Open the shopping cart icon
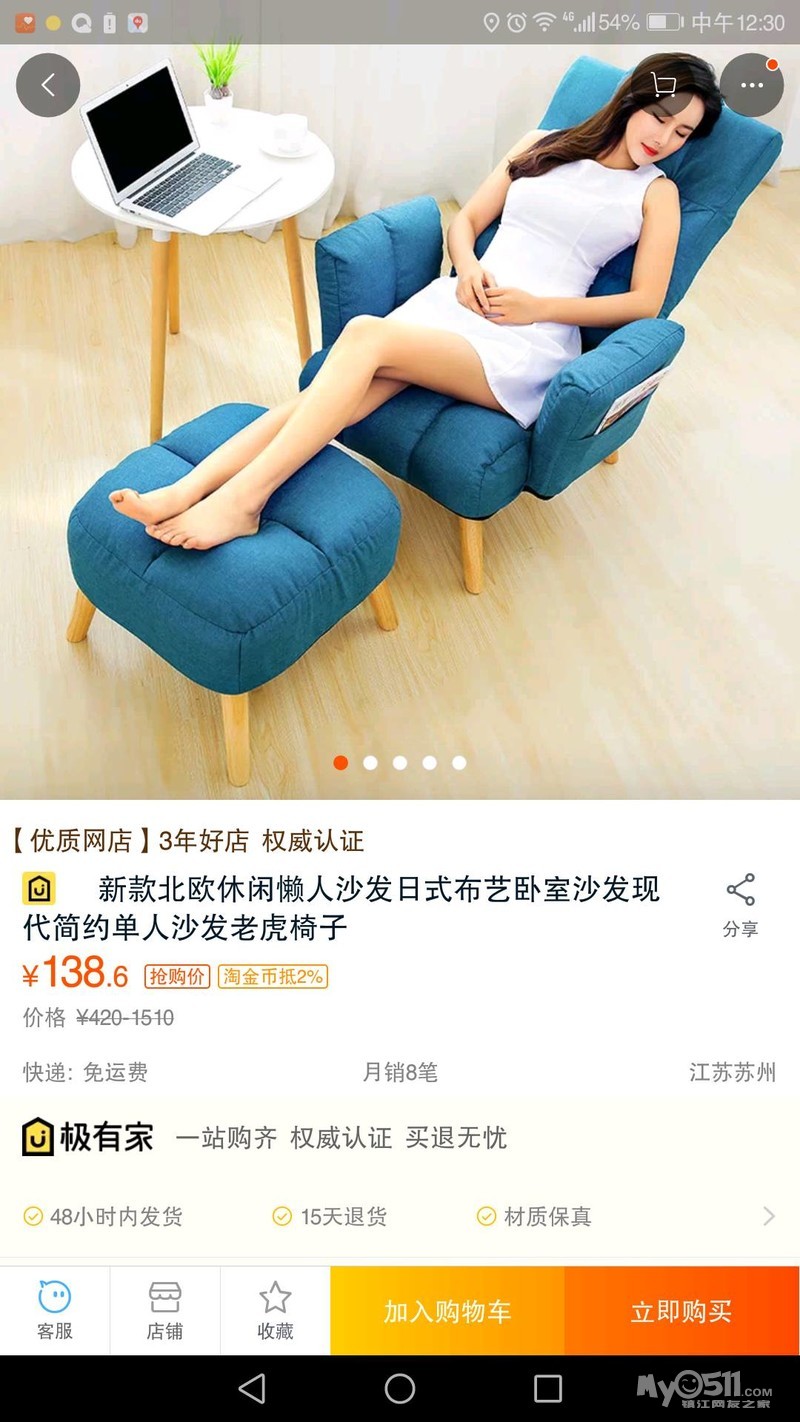800x1422 pixels. point(663,85)
